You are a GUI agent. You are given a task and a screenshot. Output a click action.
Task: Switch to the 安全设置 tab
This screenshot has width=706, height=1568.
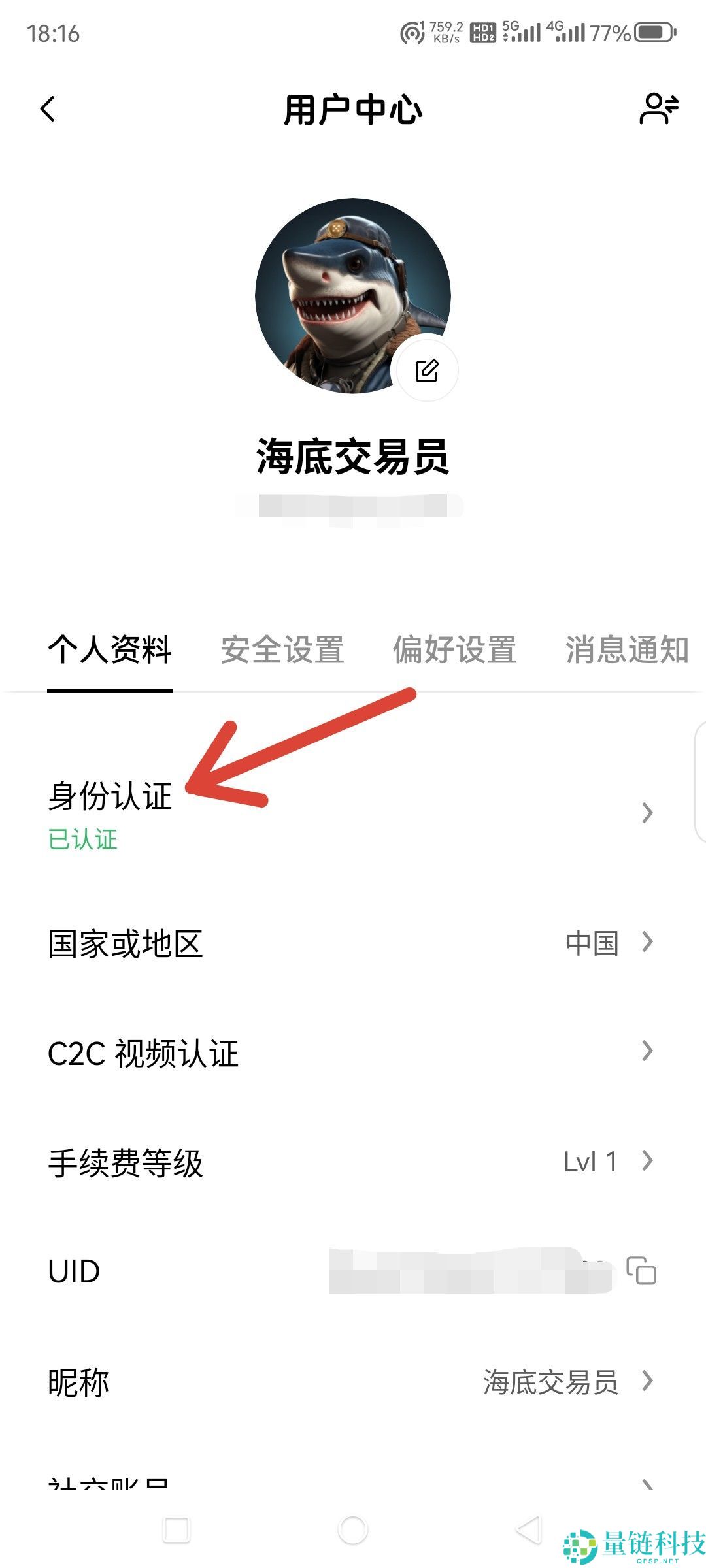click(282, 649)
